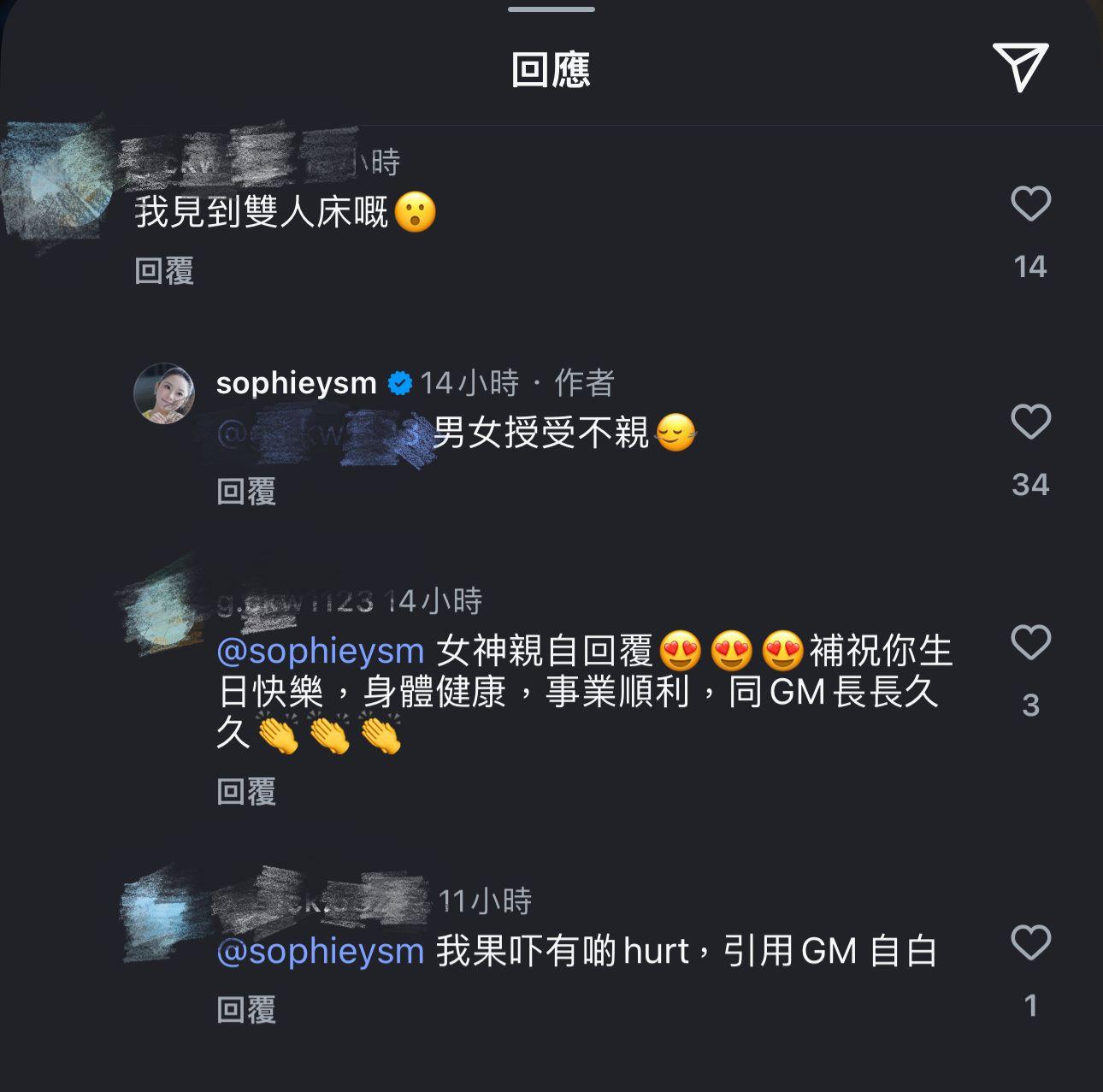Screen dimensions: 1103x1092
Task: Open the @sophieysm mention in 女神親自回覆 comment
Action: click(321, 652)
